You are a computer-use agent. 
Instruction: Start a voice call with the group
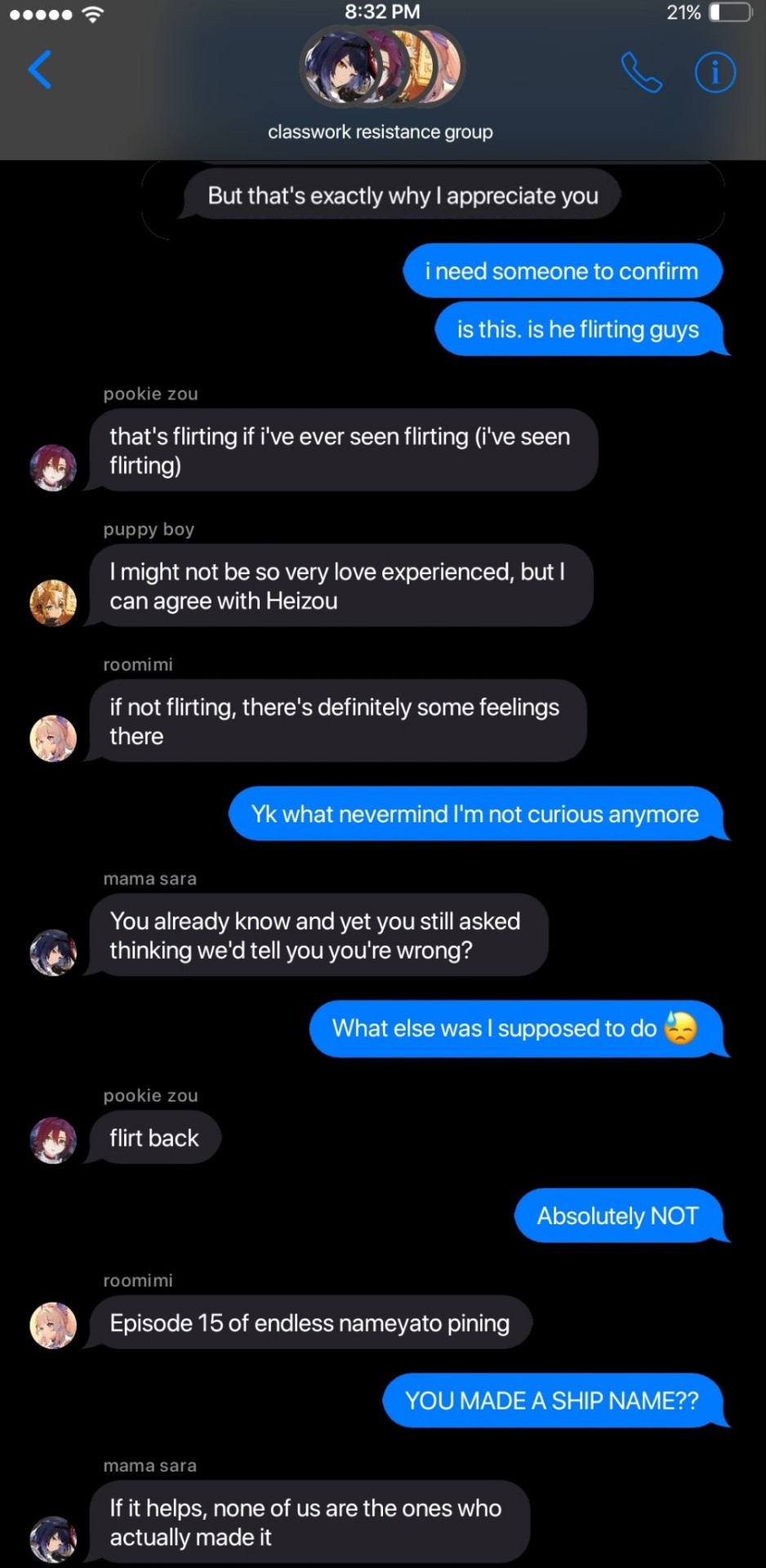point(641,72)
